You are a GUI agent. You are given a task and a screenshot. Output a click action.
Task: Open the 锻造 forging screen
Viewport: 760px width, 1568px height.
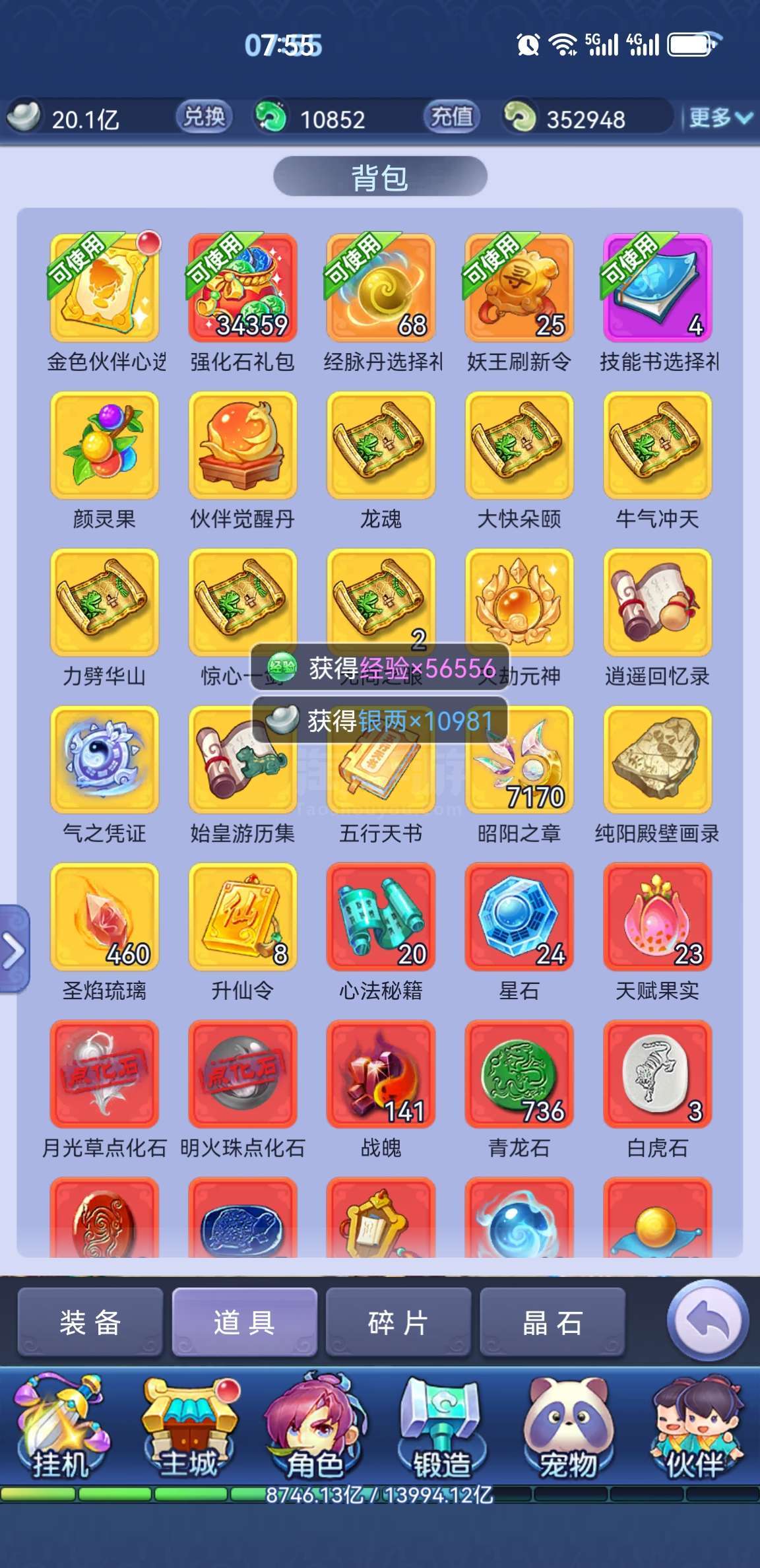[441, 1429]
